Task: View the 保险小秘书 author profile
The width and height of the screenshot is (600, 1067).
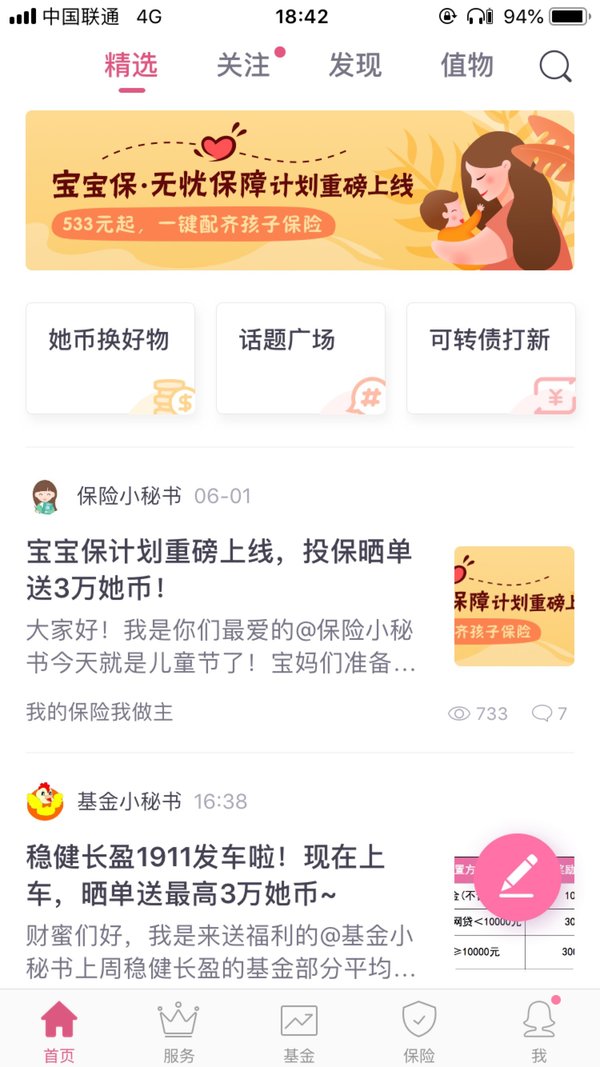Action: coord(129,496)
